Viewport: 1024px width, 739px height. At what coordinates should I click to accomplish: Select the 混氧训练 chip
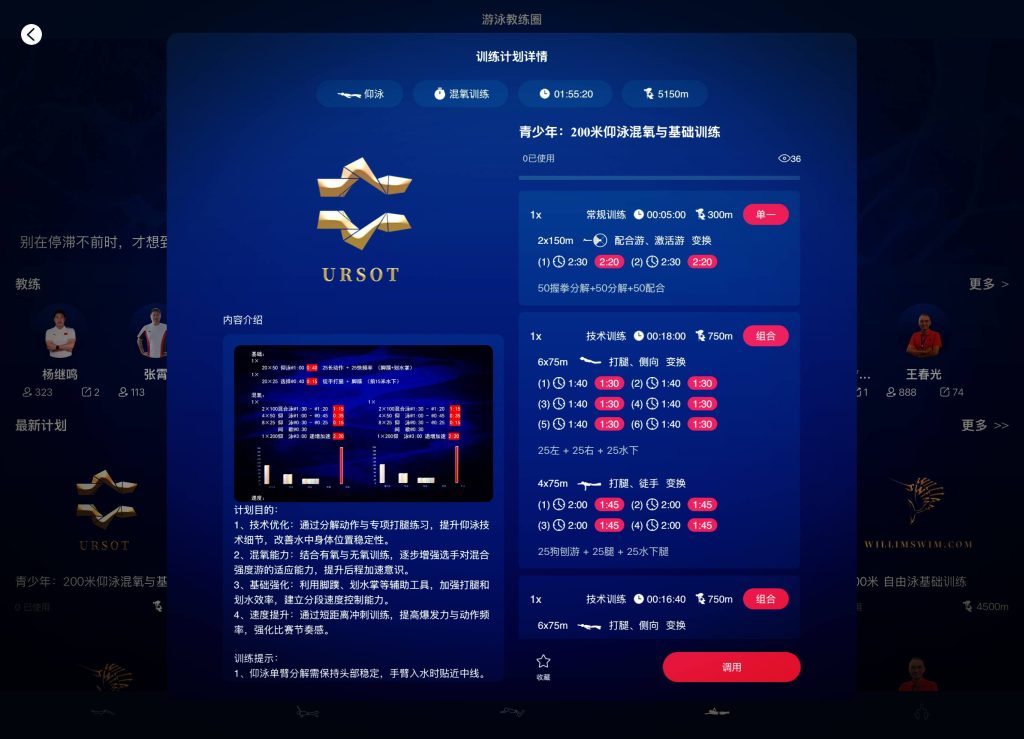coord(460,94)
